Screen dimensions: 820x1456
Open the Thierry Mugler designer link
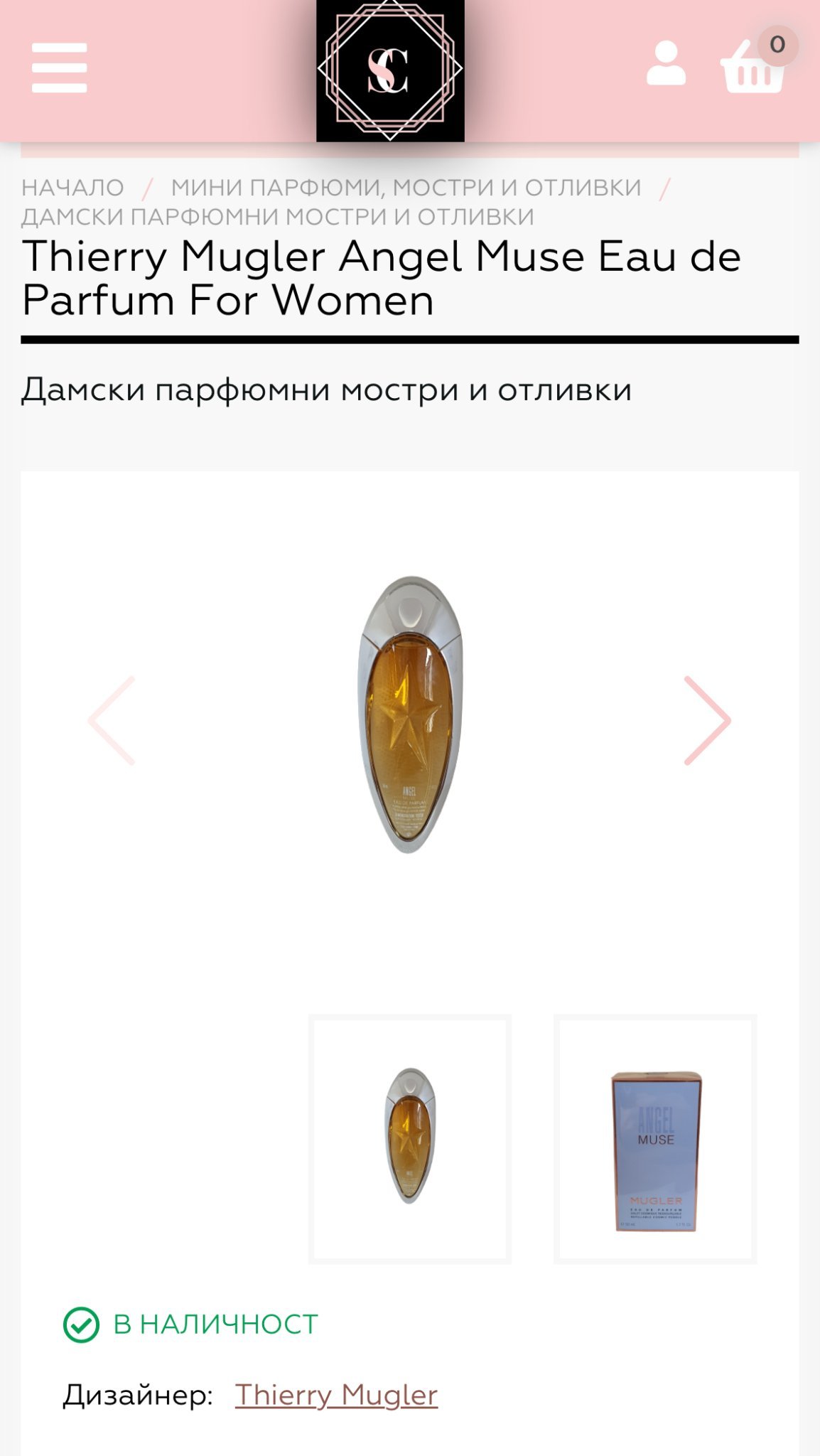pos(336,1395)
